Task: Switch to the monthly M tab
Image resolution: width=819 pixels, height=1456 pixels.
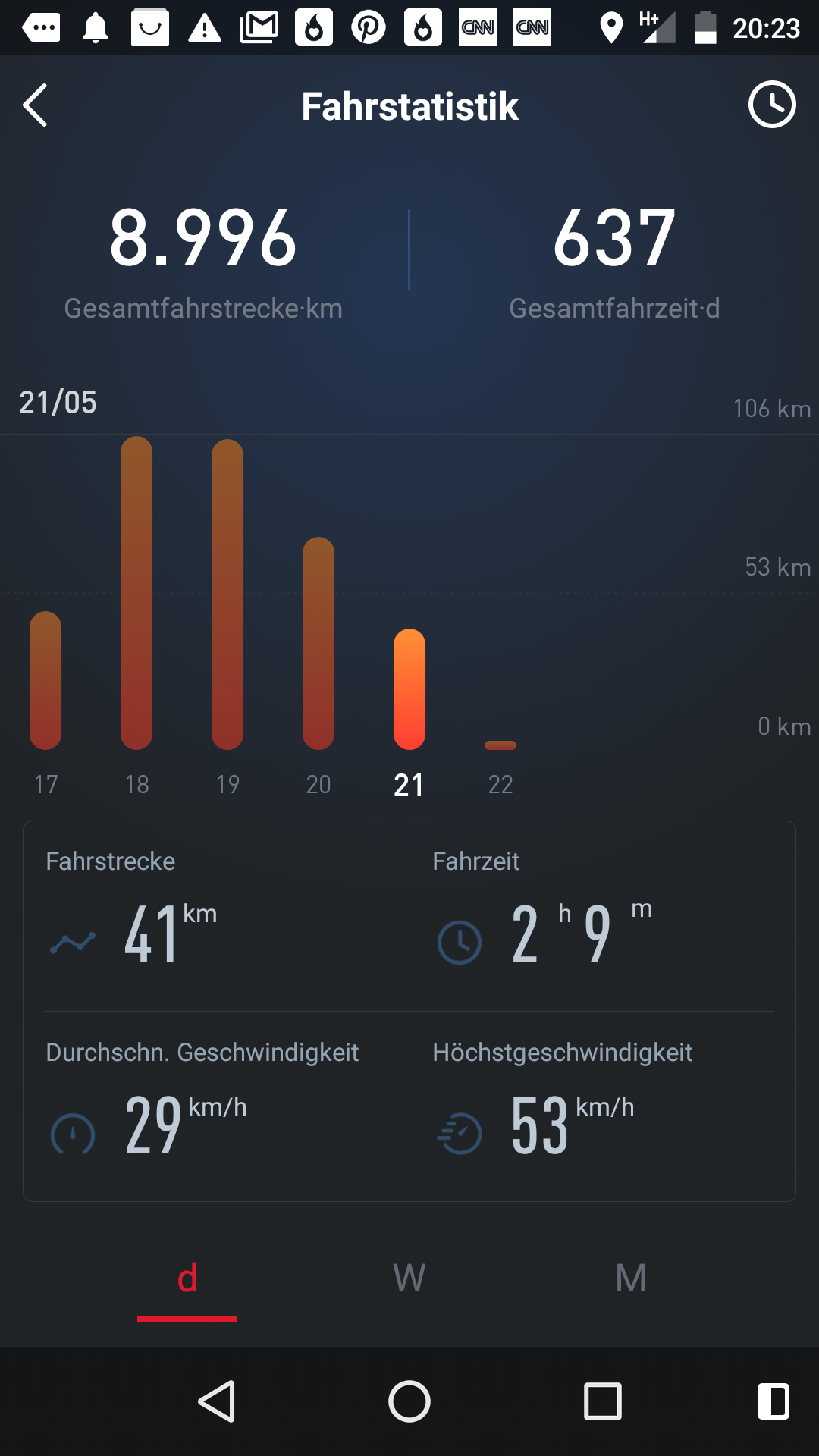Action: tap(630, 1279)
